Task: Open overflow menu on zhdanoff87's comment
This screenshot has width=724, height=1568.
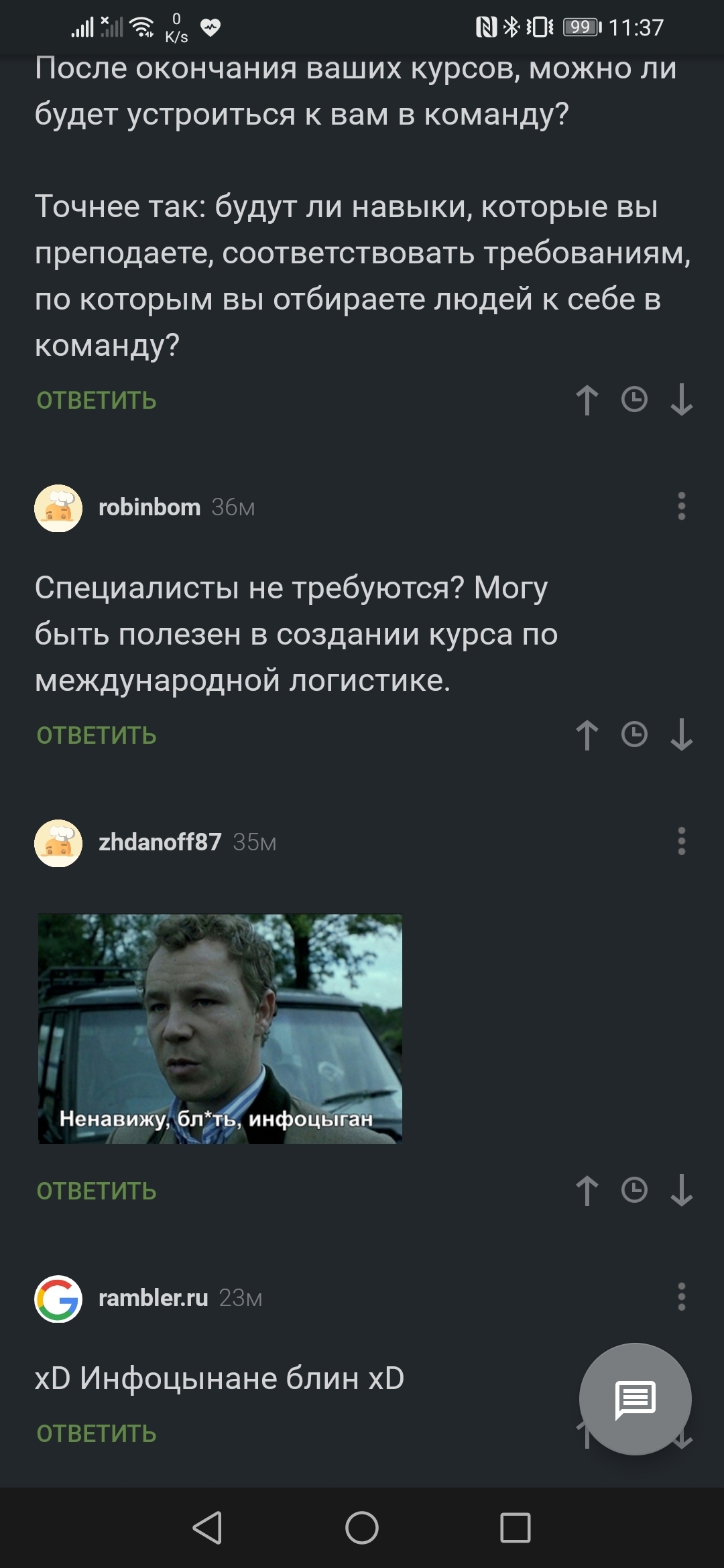Action: coord(682,842)
